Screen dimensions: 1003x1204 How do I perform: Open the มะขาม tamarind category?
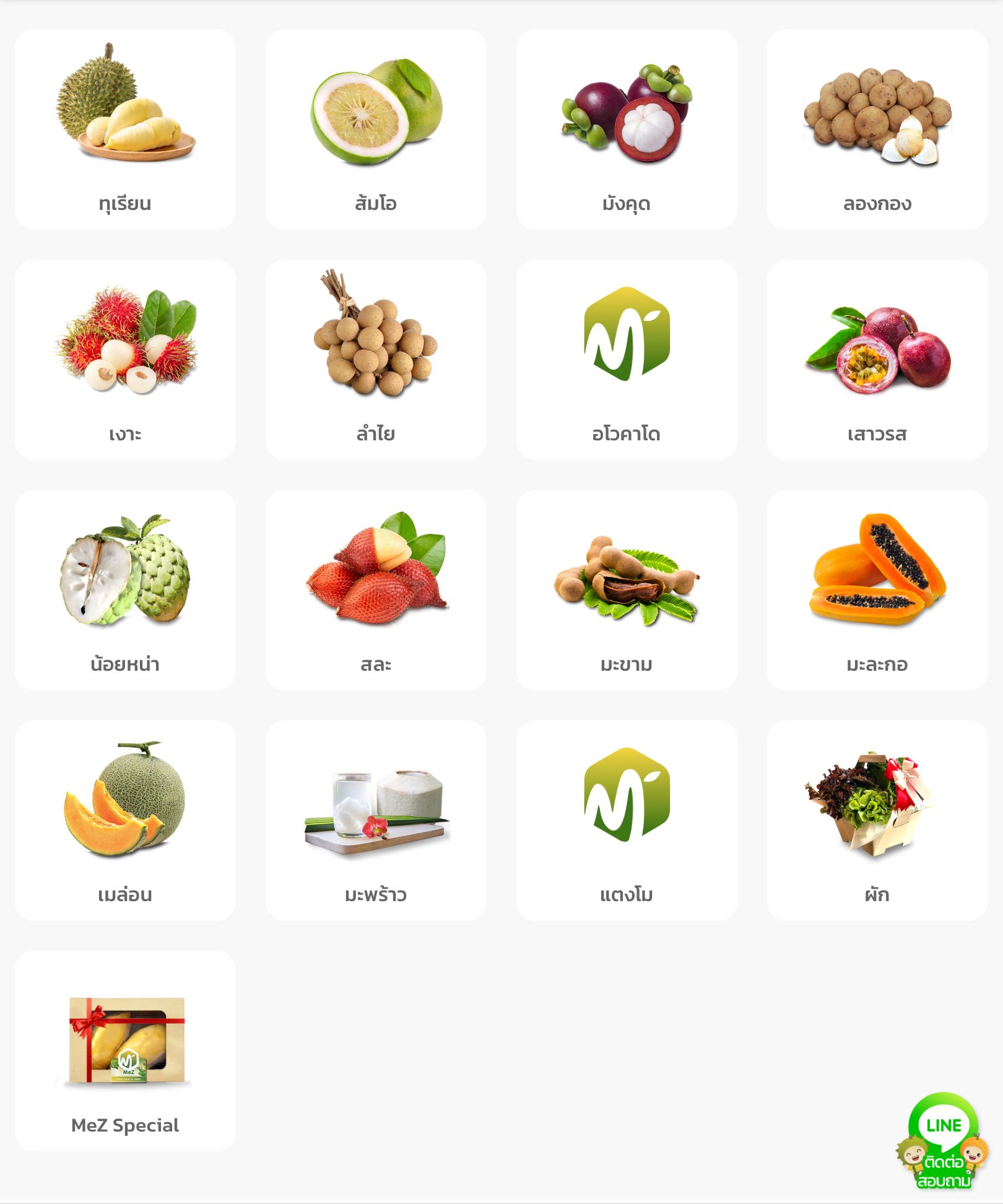[x=627, y=590]
